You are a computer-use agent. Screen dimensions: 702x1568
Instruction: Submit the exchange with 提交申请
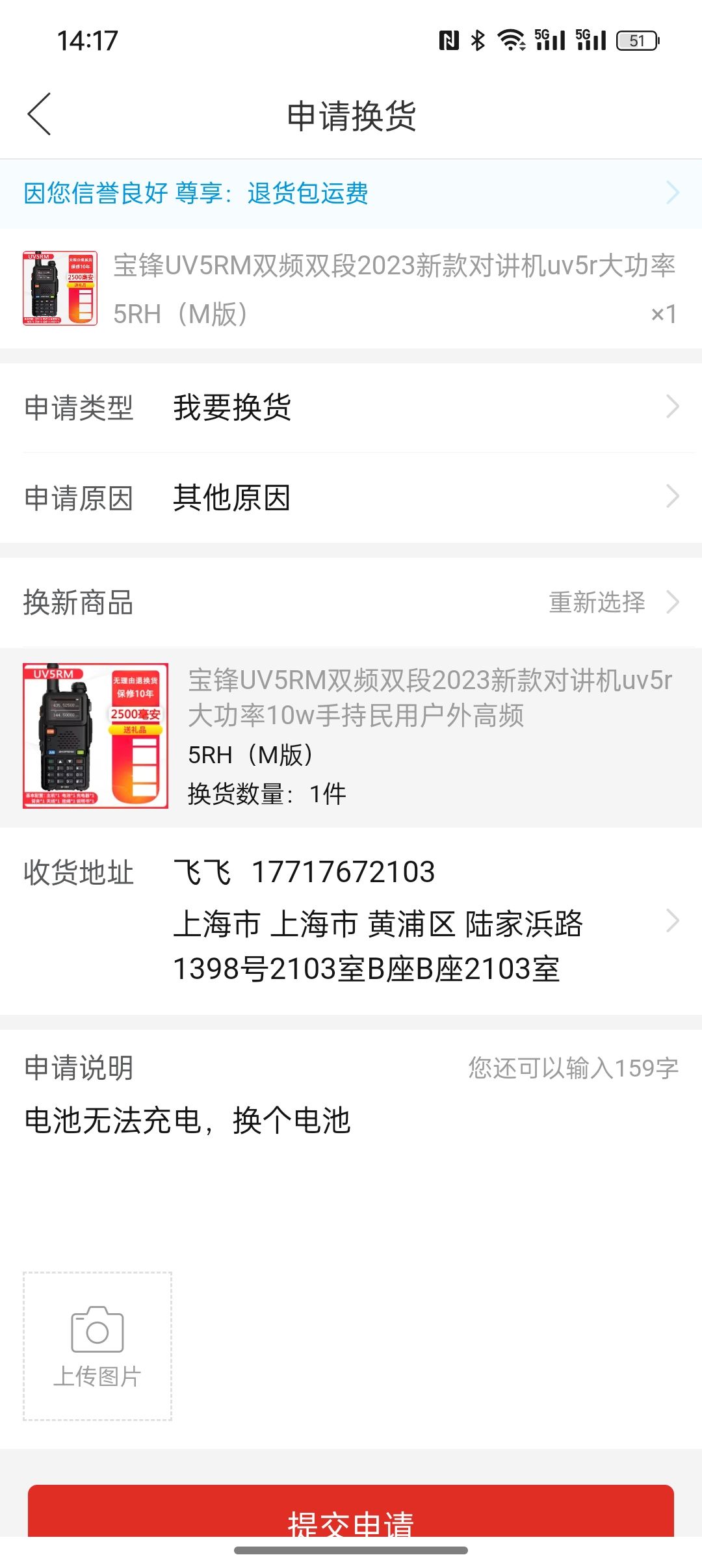pos(351,1515)
